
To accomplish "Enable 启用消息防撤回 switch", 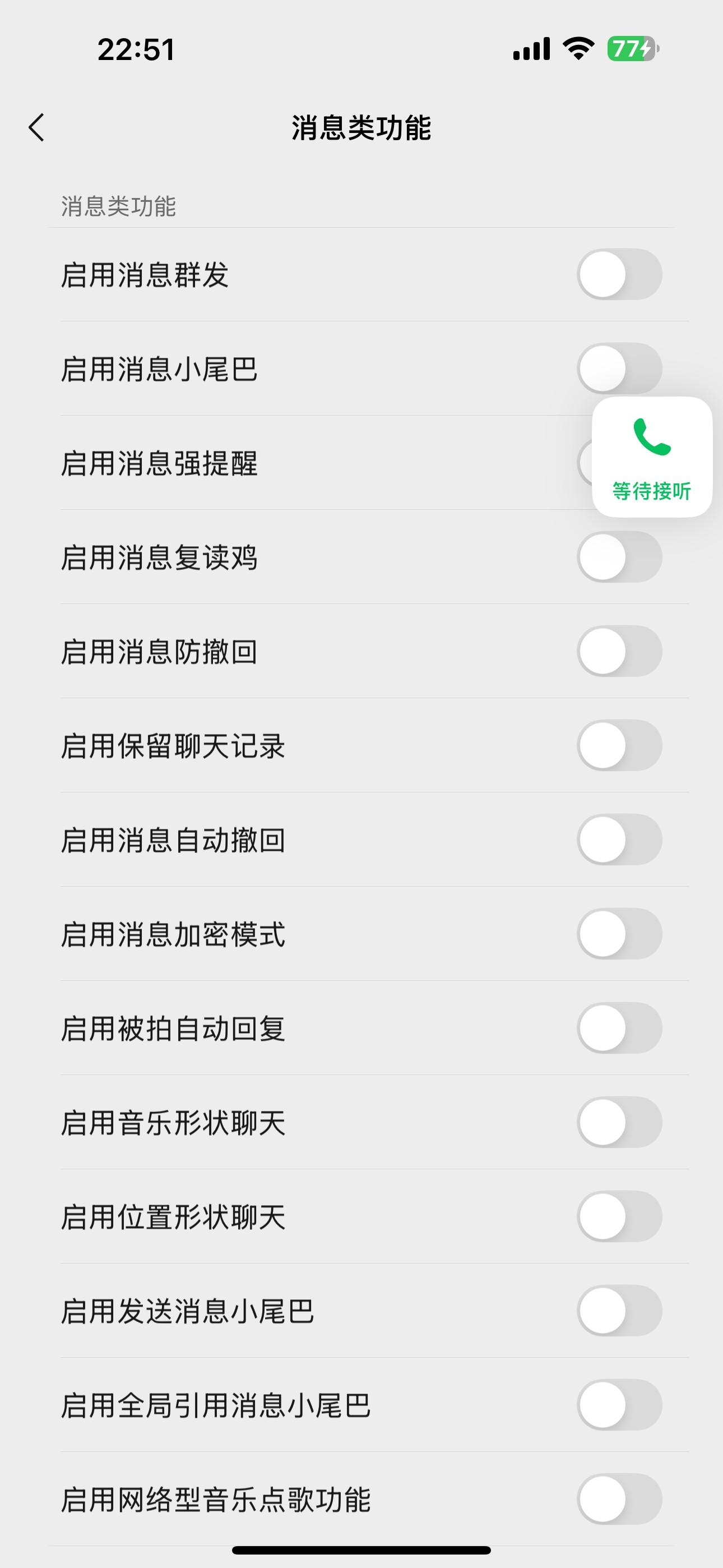I will coord(619,651).
